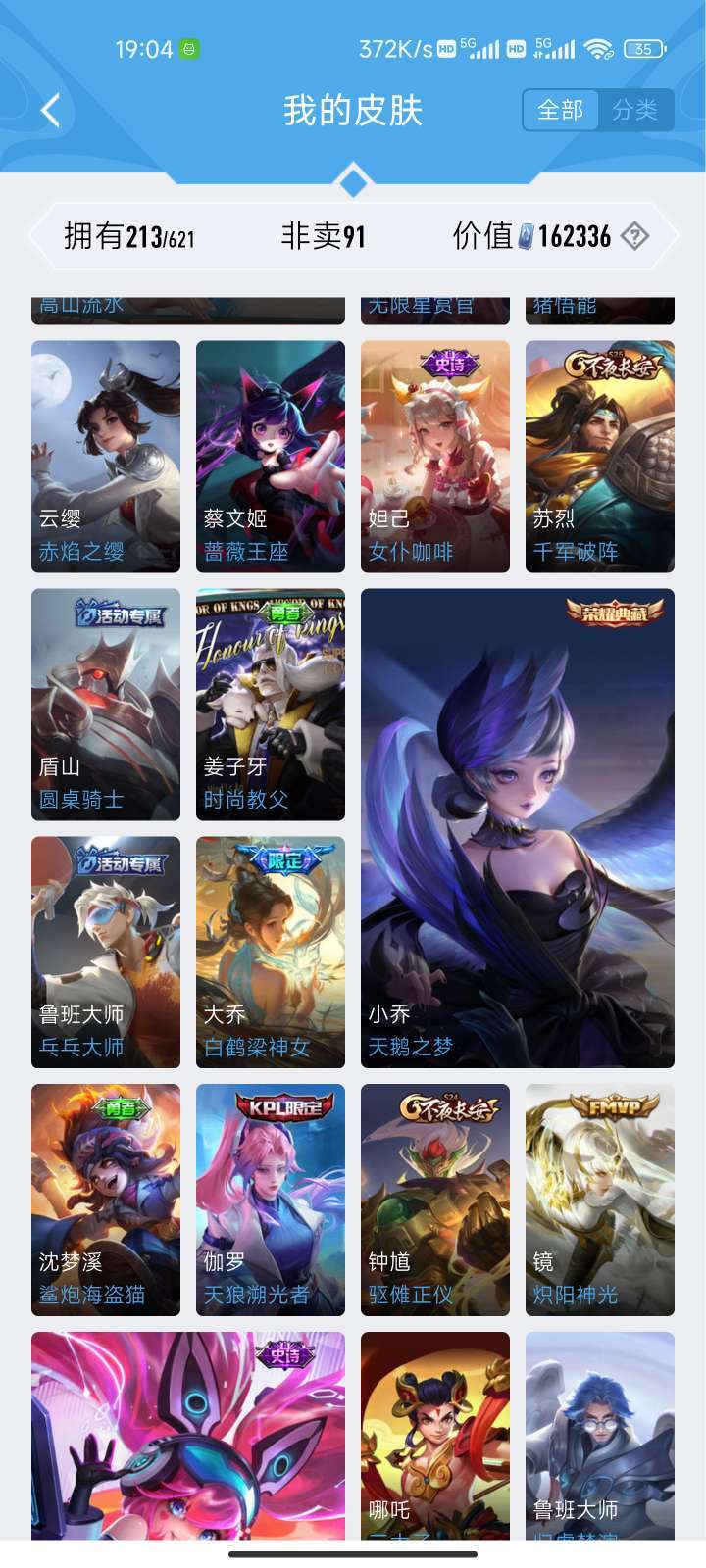This screenshot has width=706, height=1568.
Task: Open 镜 炽阳神光 skin card
Action: (x=600, y=1200)
